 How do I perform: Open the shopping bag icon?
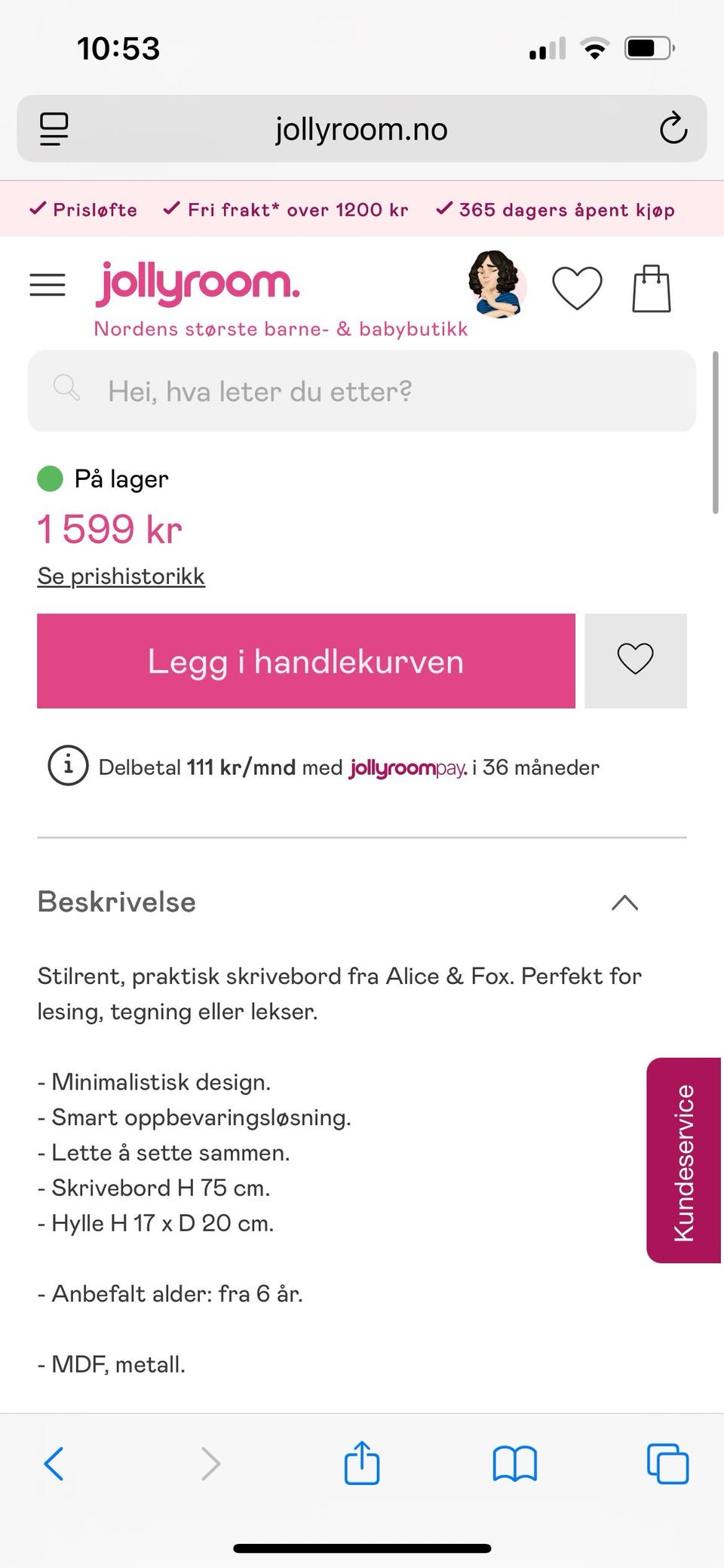tap(653, 288)
